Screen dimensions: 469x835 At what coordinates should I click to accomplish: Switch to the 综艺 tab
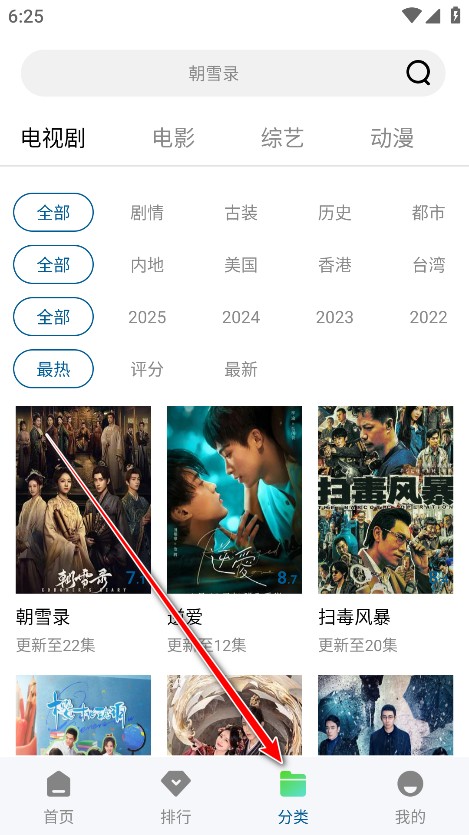coord(283,138)
